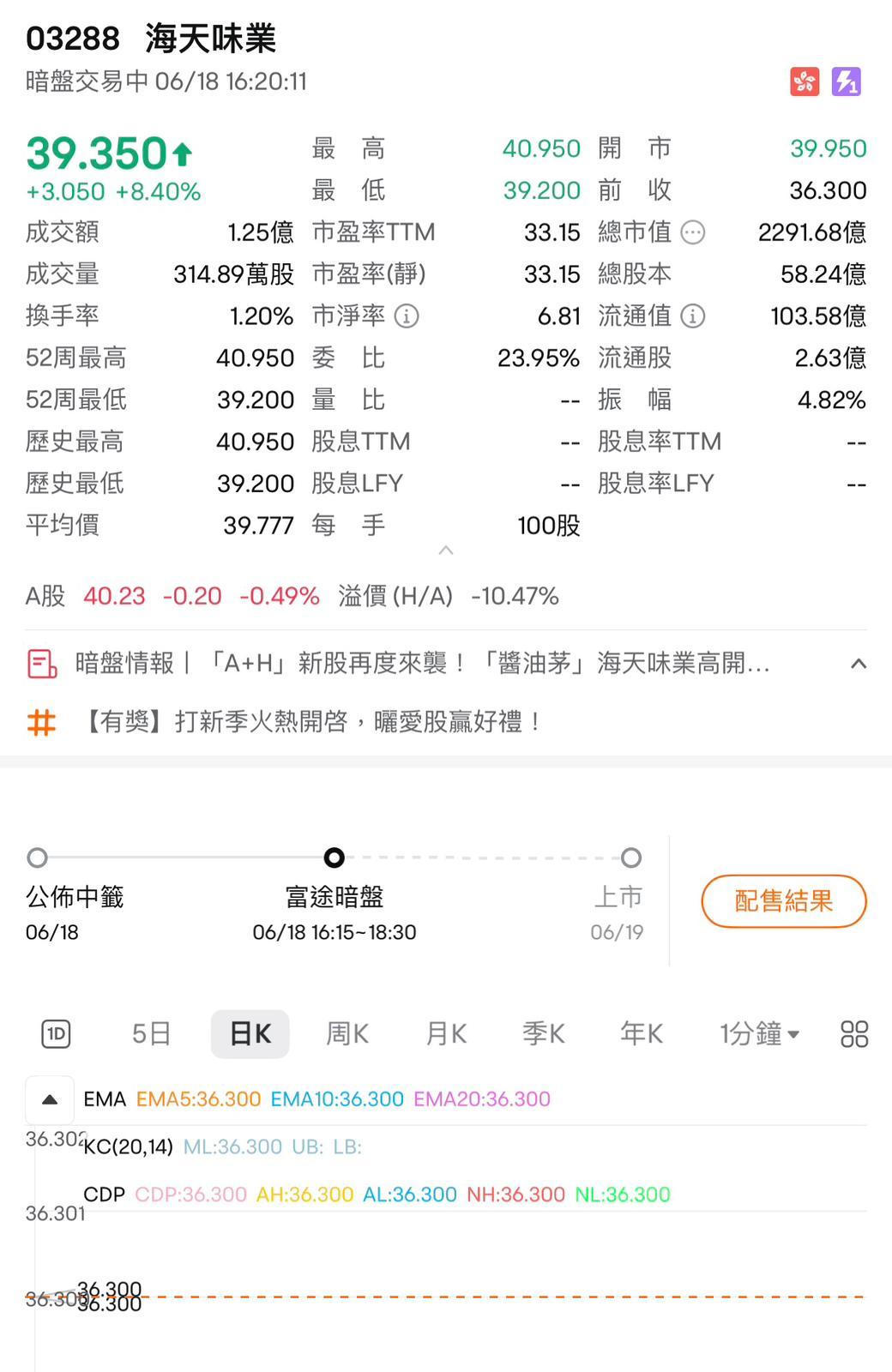
Task: Switch to the 月K chart tab
Action: pyautogui.click(x=444, y=1033)
